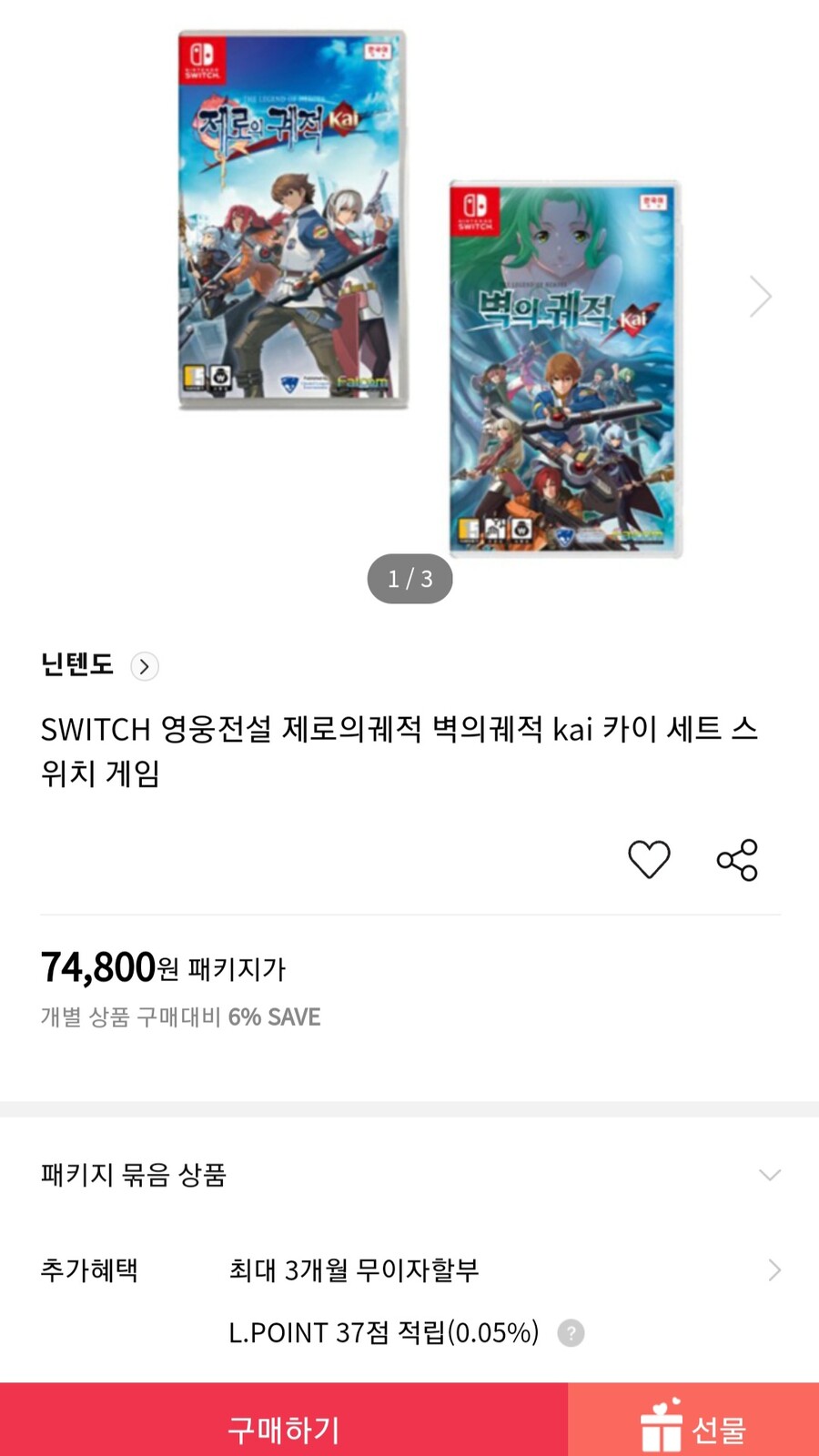Advance the image carousel with right arrow
The height and width of the screenshot is (1456, 819).
pyautogui.click(x=761, y=296)
